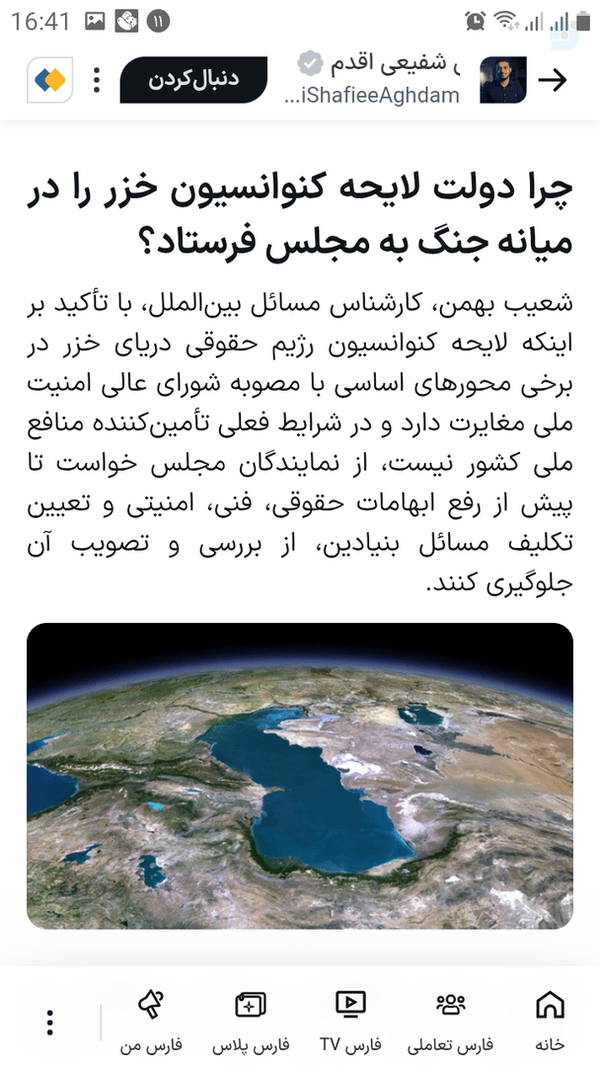Go to the خانه home tab
The image size is (600, 1066).
[550, 1018]
